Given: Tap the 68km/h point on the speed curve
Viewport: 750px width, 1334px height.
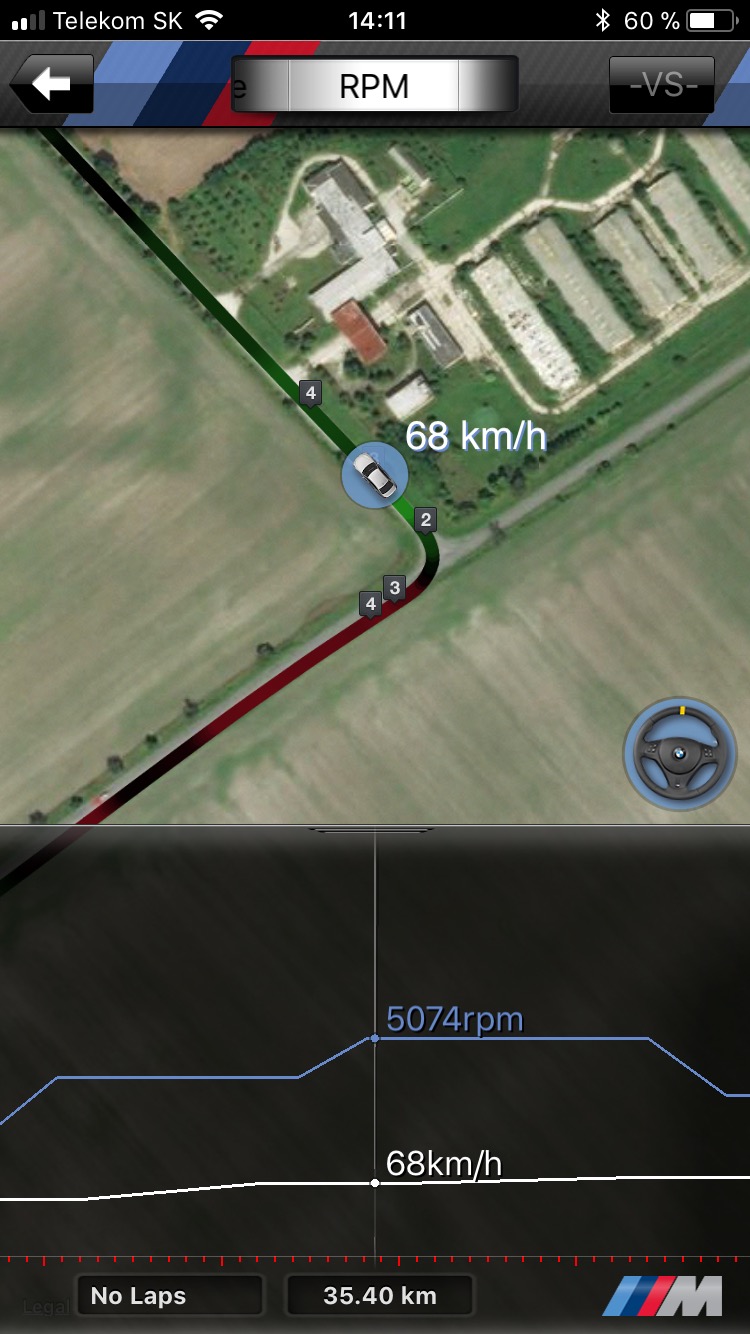Looking at the screenshot, I should (375, 1182).
